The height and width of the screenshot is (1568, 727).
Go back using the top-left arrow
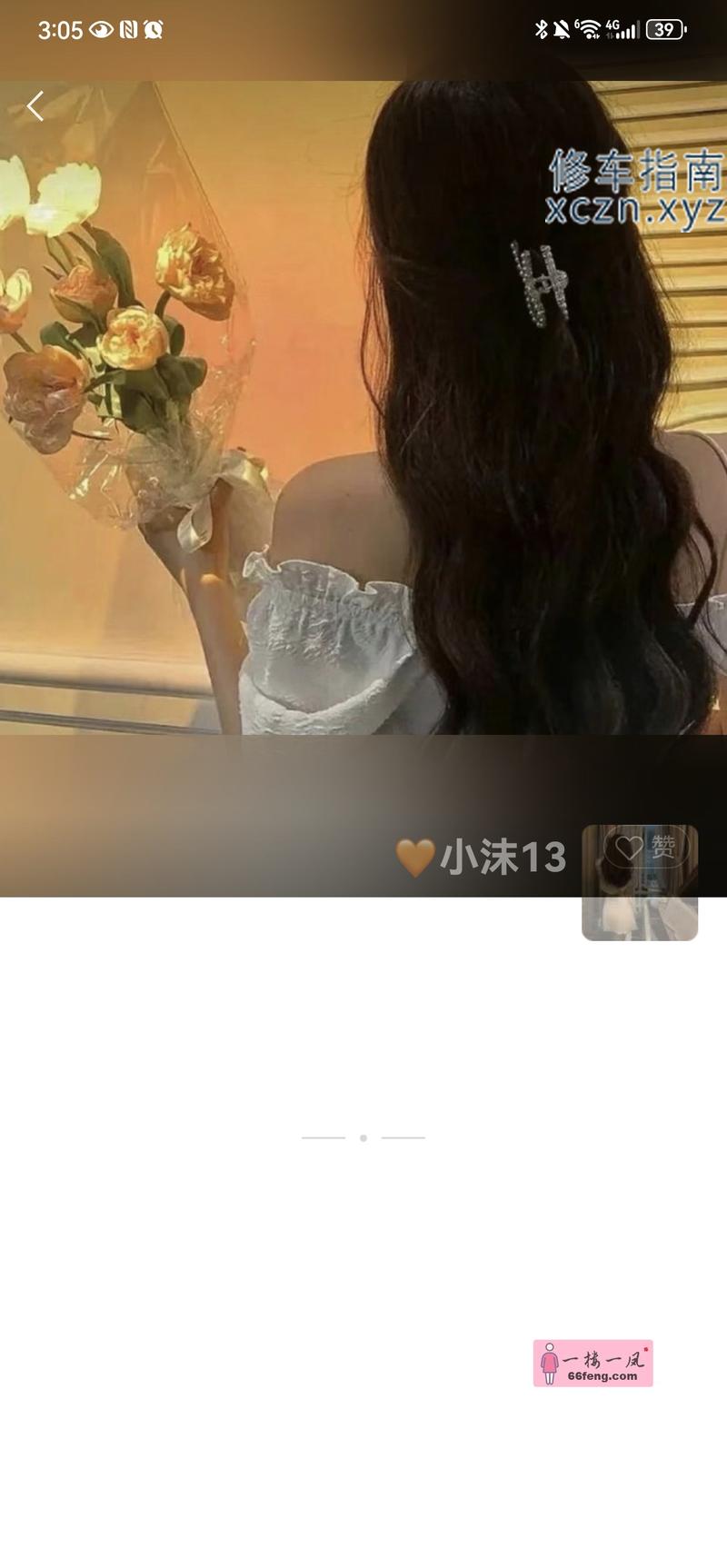point(35,106)
